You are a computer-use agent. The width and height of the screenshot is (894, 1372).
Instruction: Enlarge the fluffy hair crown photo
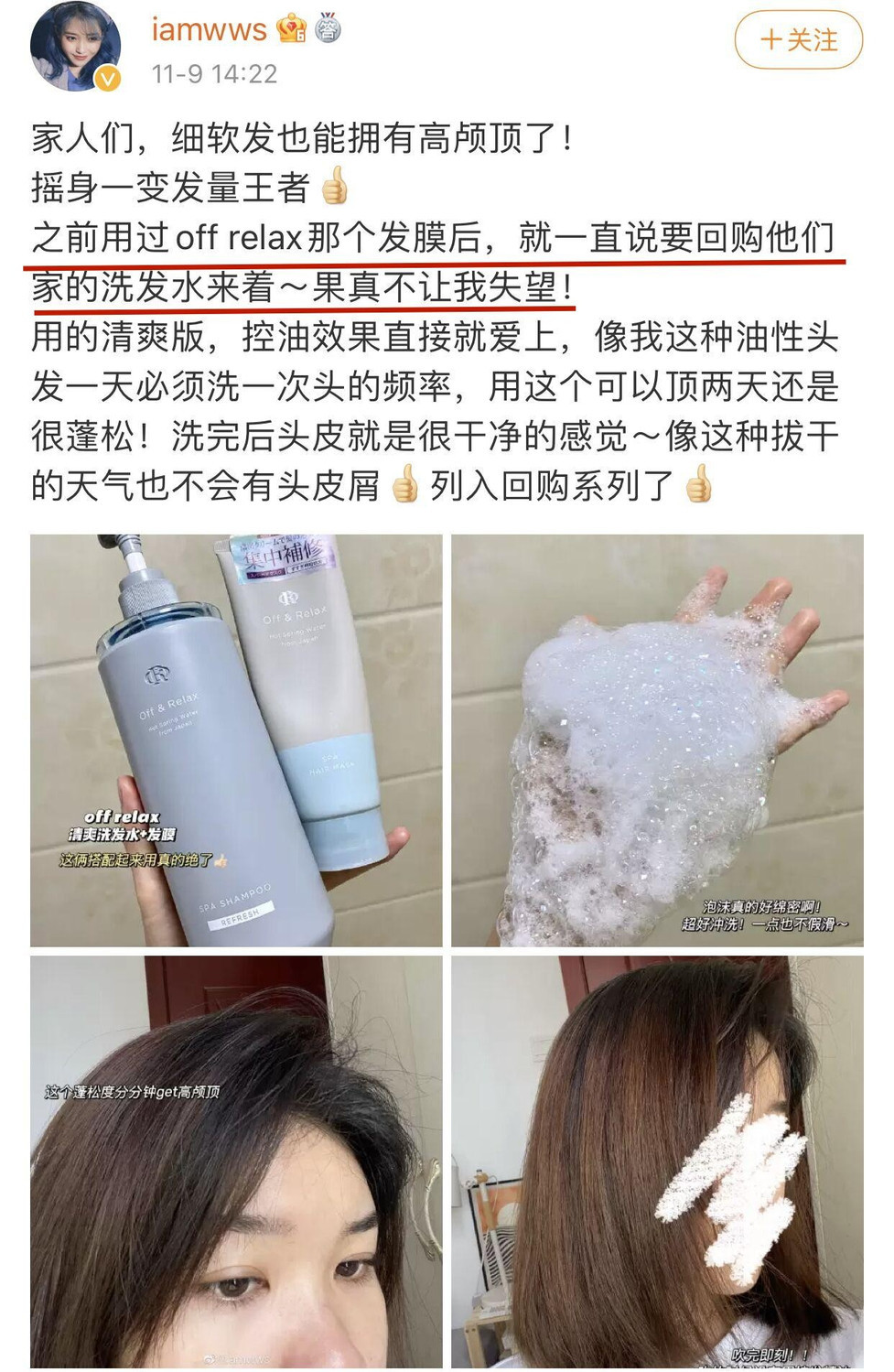(236, 1161)
